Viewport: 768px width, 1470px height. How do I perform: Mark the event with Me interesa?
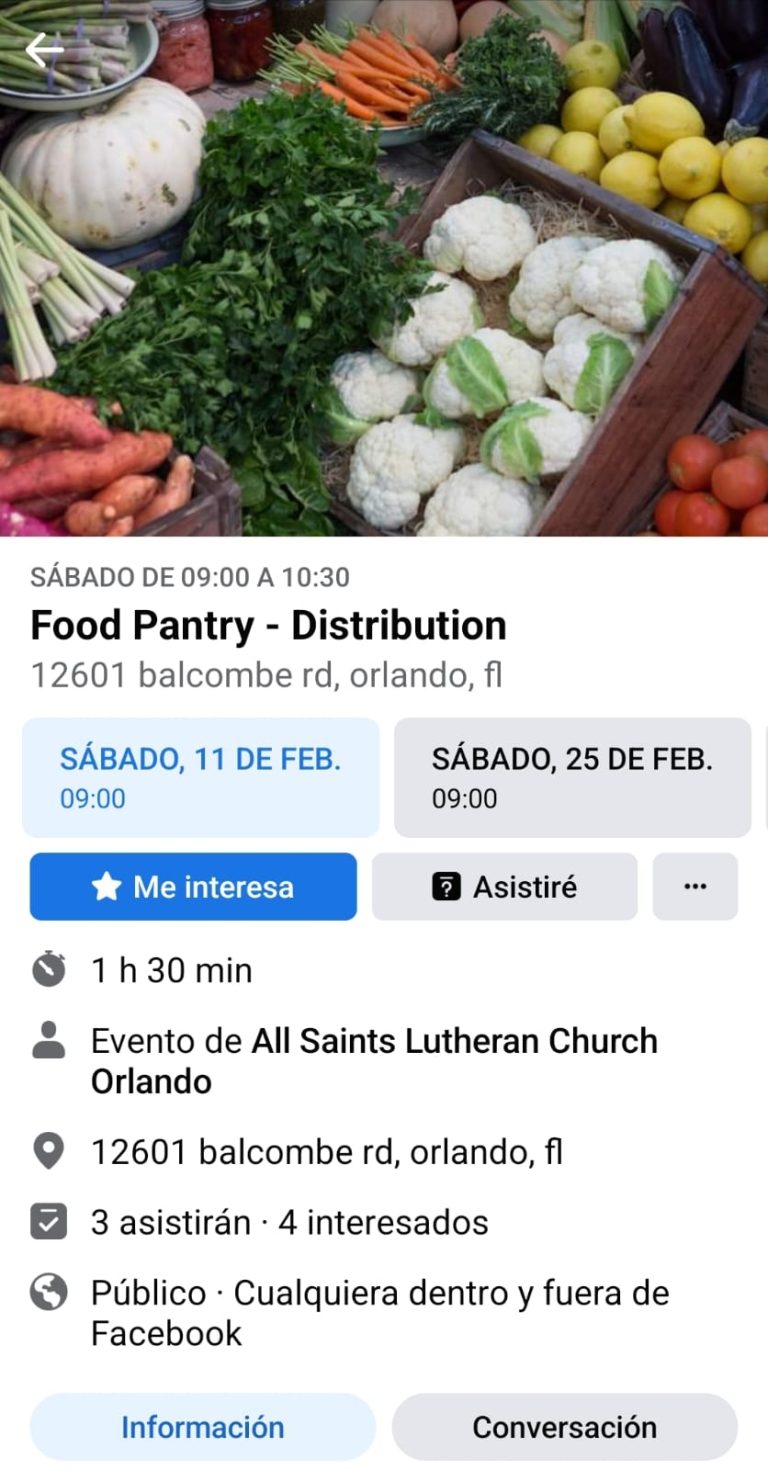(x=193, y=886)
